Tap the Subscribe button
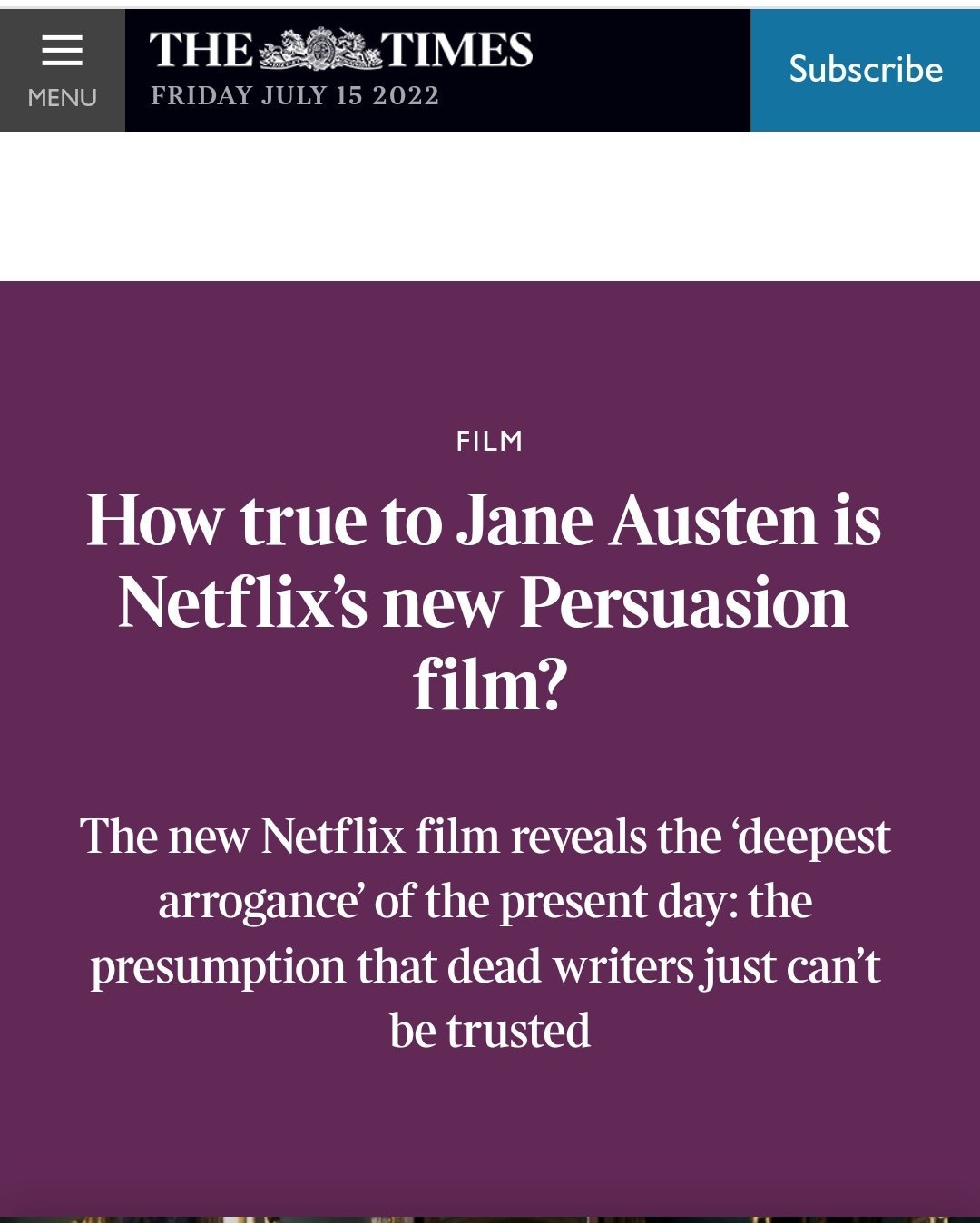The height and width of the screenshot is (1223, 980). [865, 70]
